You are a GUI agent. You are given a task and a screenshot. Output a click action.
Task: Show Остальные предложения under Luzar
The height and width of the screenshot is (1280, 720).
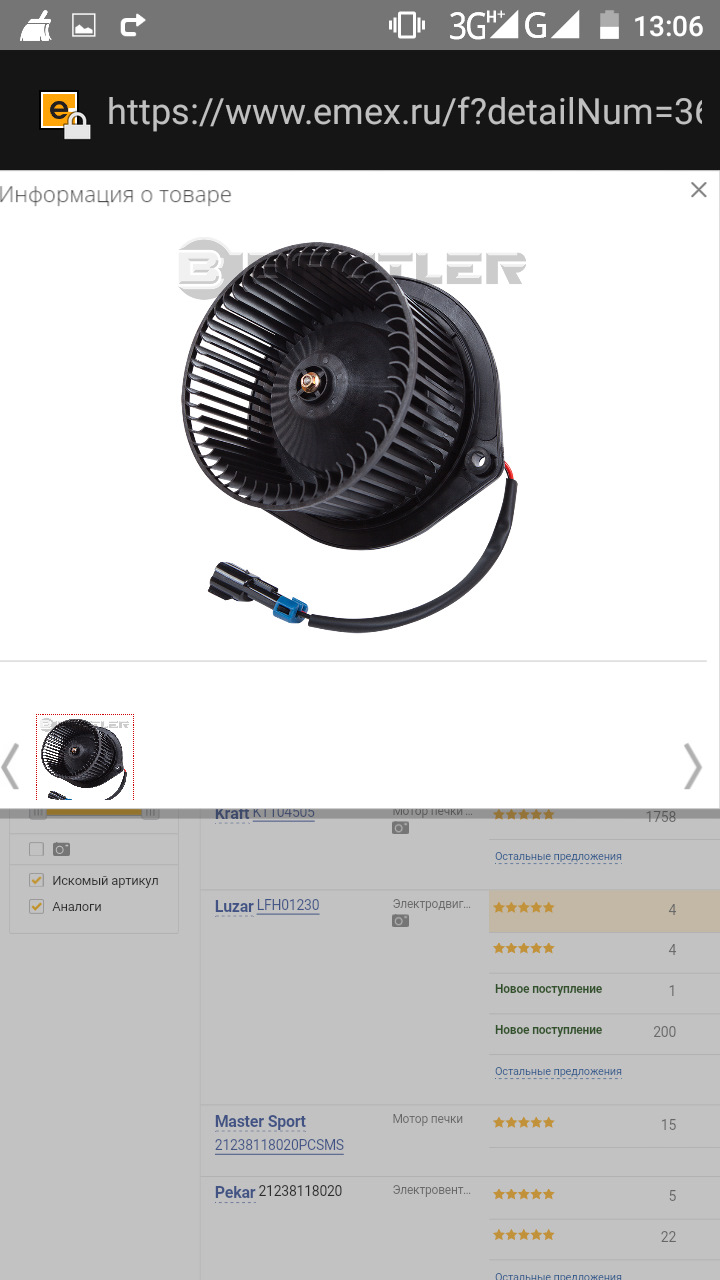click(x=558, y=1071)
